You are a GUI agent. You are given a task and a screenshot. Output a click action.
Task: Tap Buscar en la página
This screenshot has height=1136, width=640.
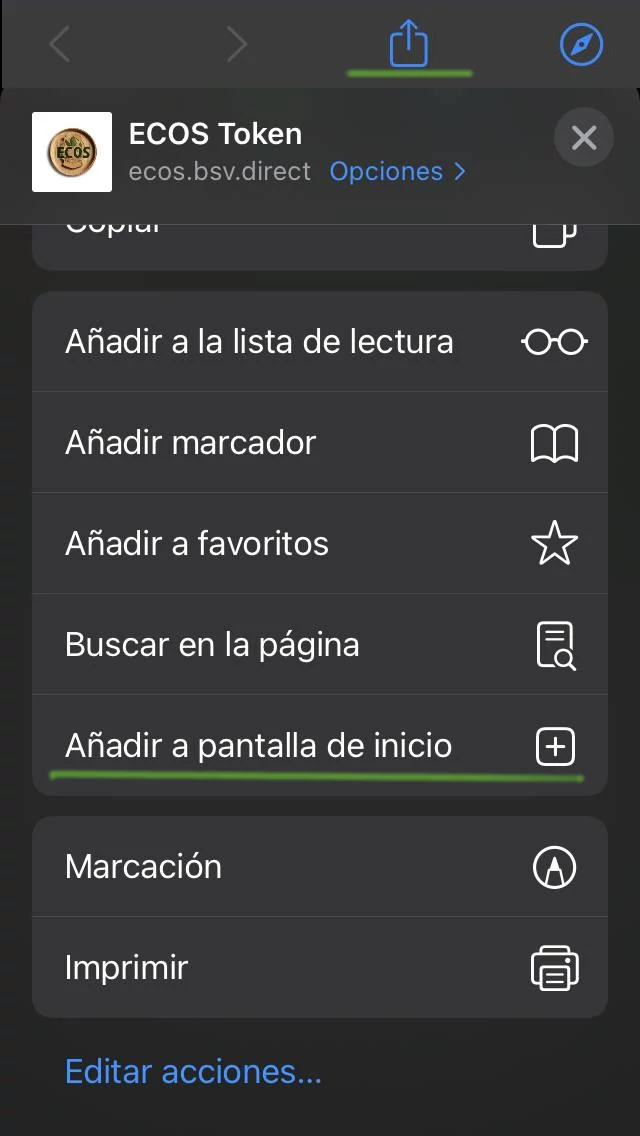320,645
